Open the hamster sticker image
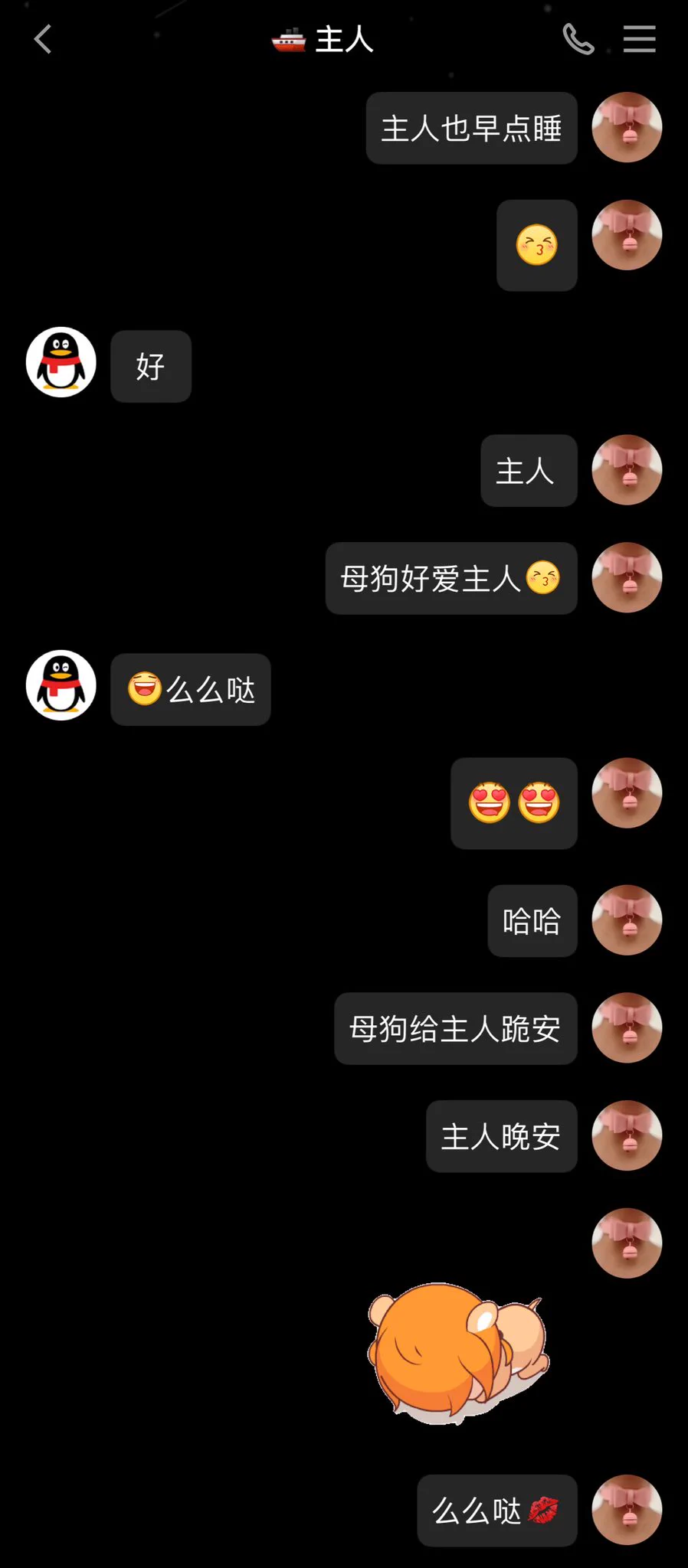The image size is (688, 1568). (458, 1352)
